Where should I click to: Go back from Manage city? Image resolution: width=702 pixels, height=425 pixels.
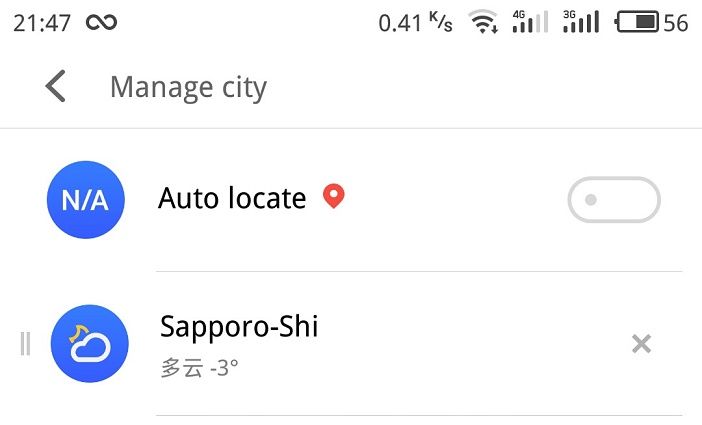coord(56,87)
